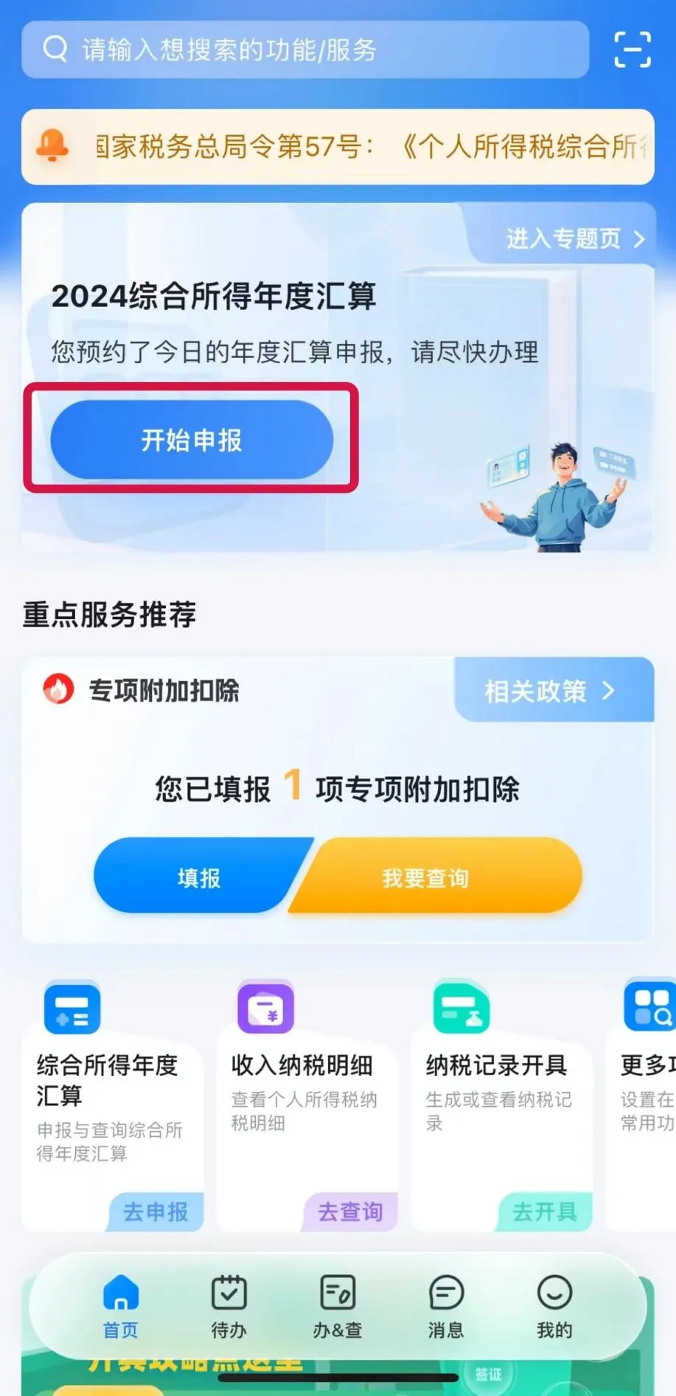Screen dimensions: 676x1396
Task: Start filing with 开始申报 button
Action: coord(192,441)
